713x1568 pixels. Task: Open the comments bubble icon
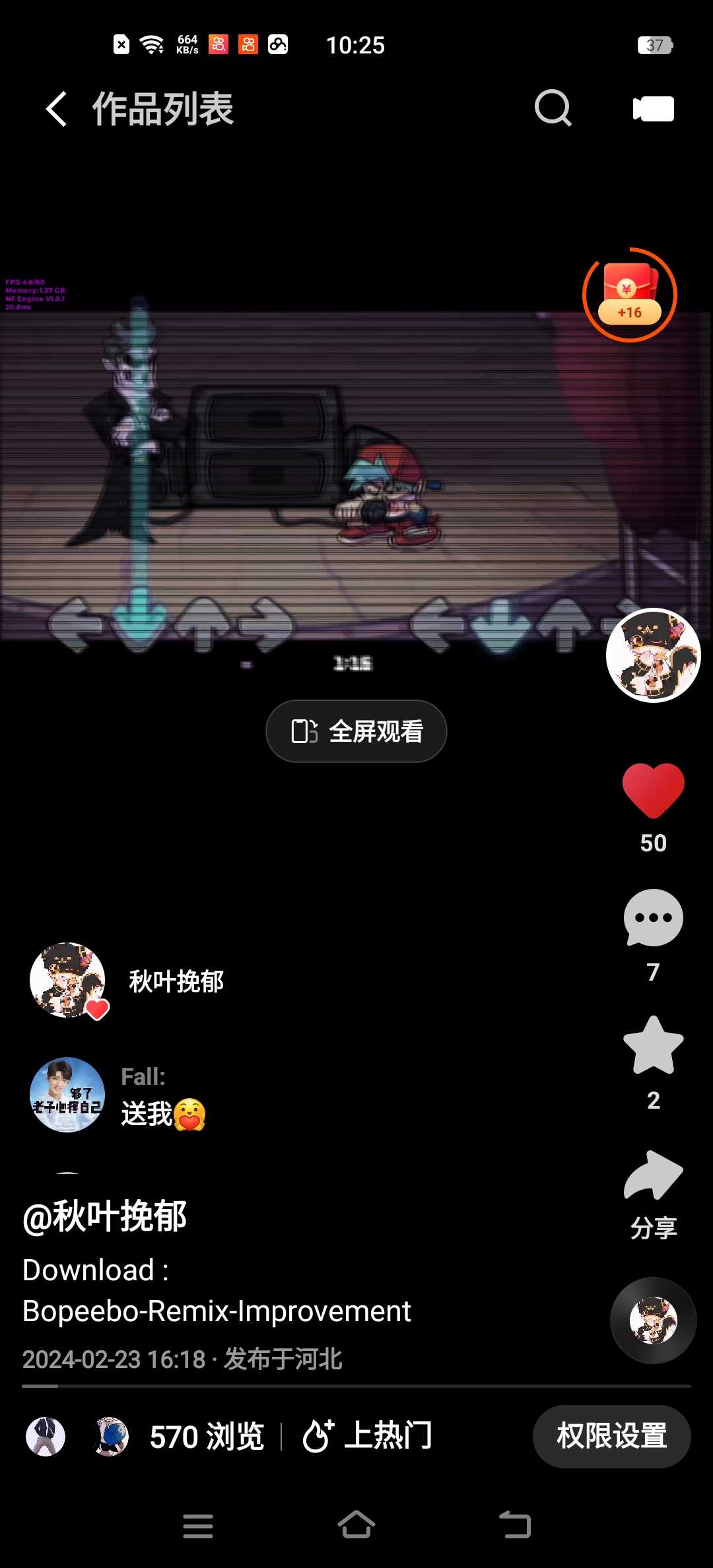[x=653, y=918]
